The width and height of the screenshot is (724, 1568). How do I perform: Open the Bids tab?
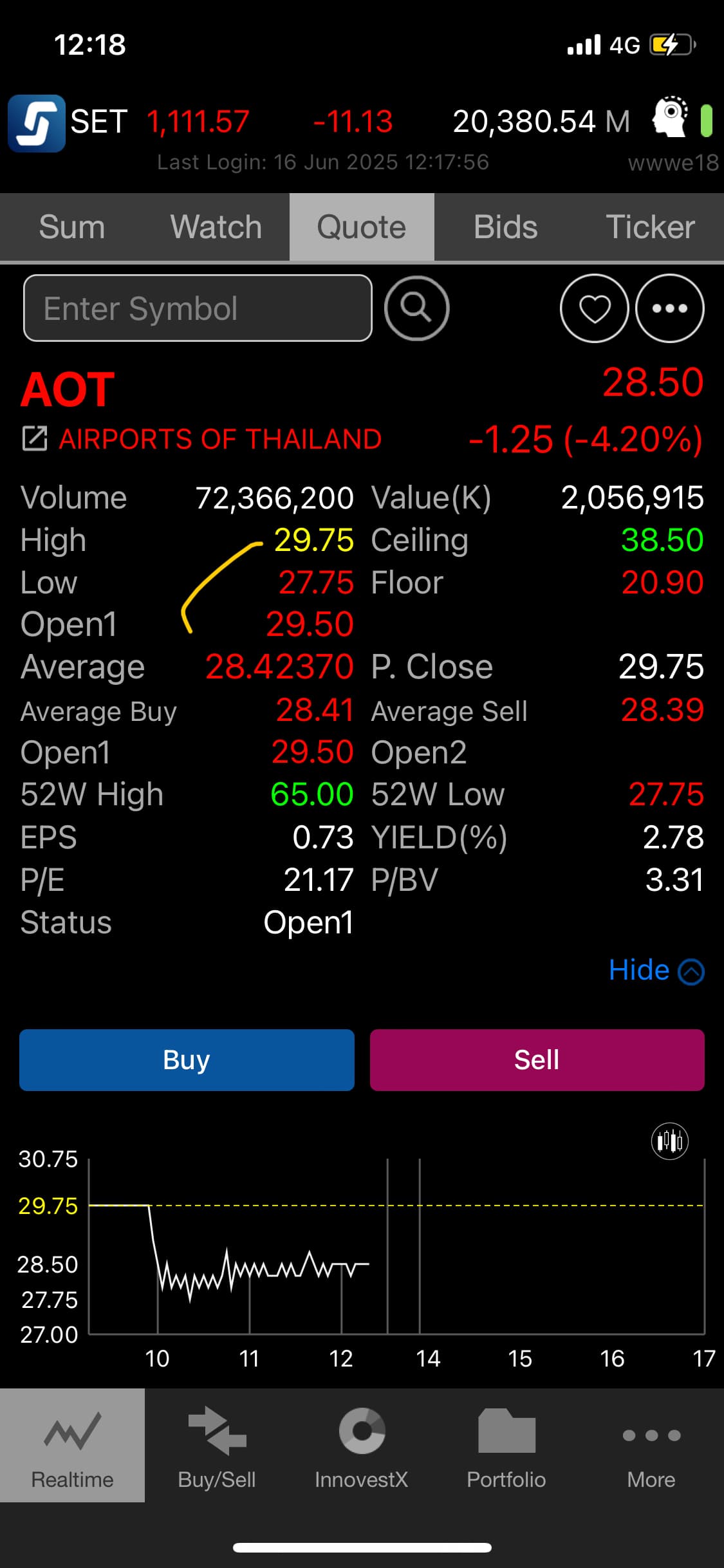[x=506, y=227]
